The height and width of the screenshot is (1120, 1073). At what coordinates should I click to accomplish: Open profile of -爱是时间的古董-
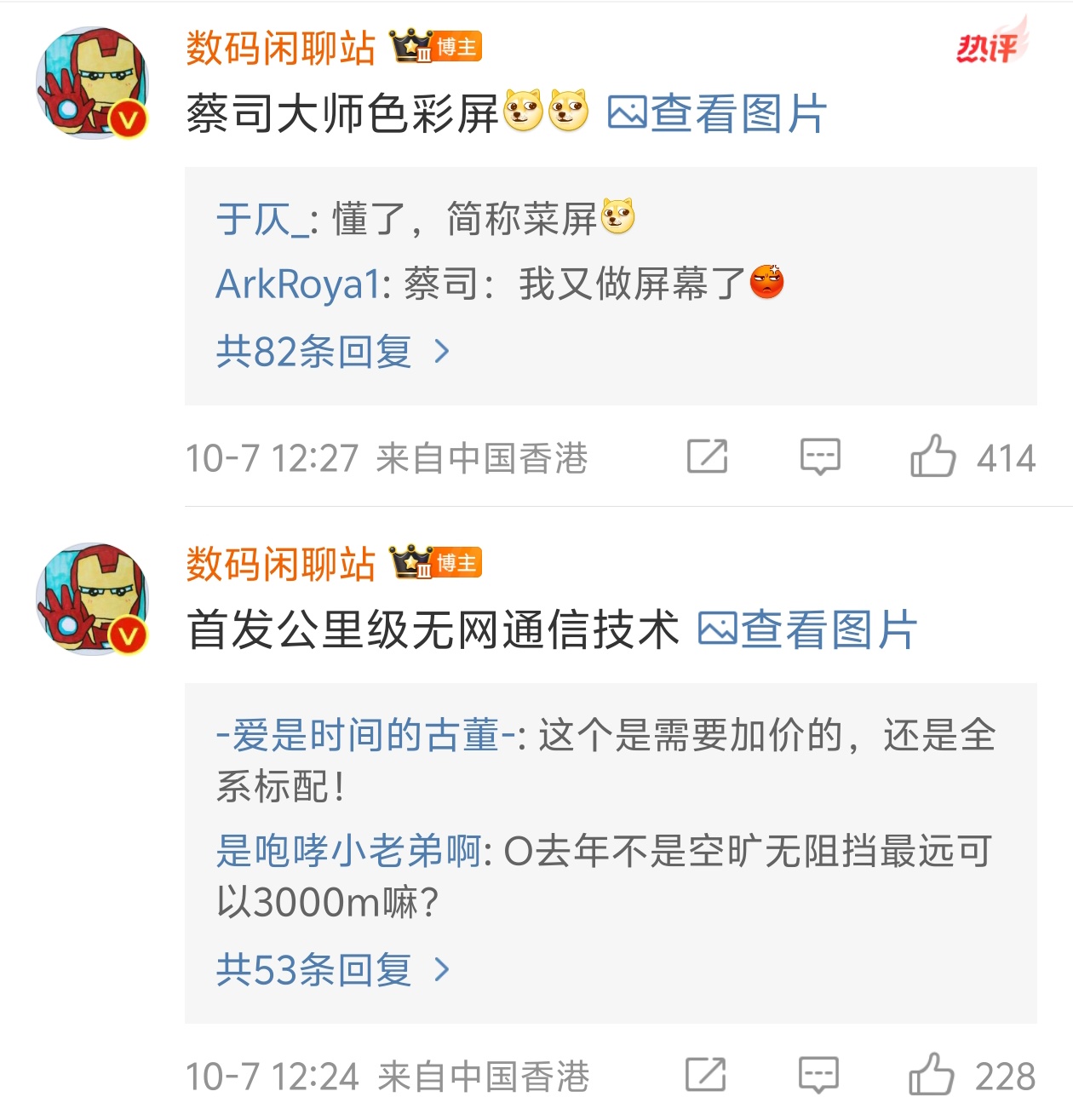click(365, 735)
